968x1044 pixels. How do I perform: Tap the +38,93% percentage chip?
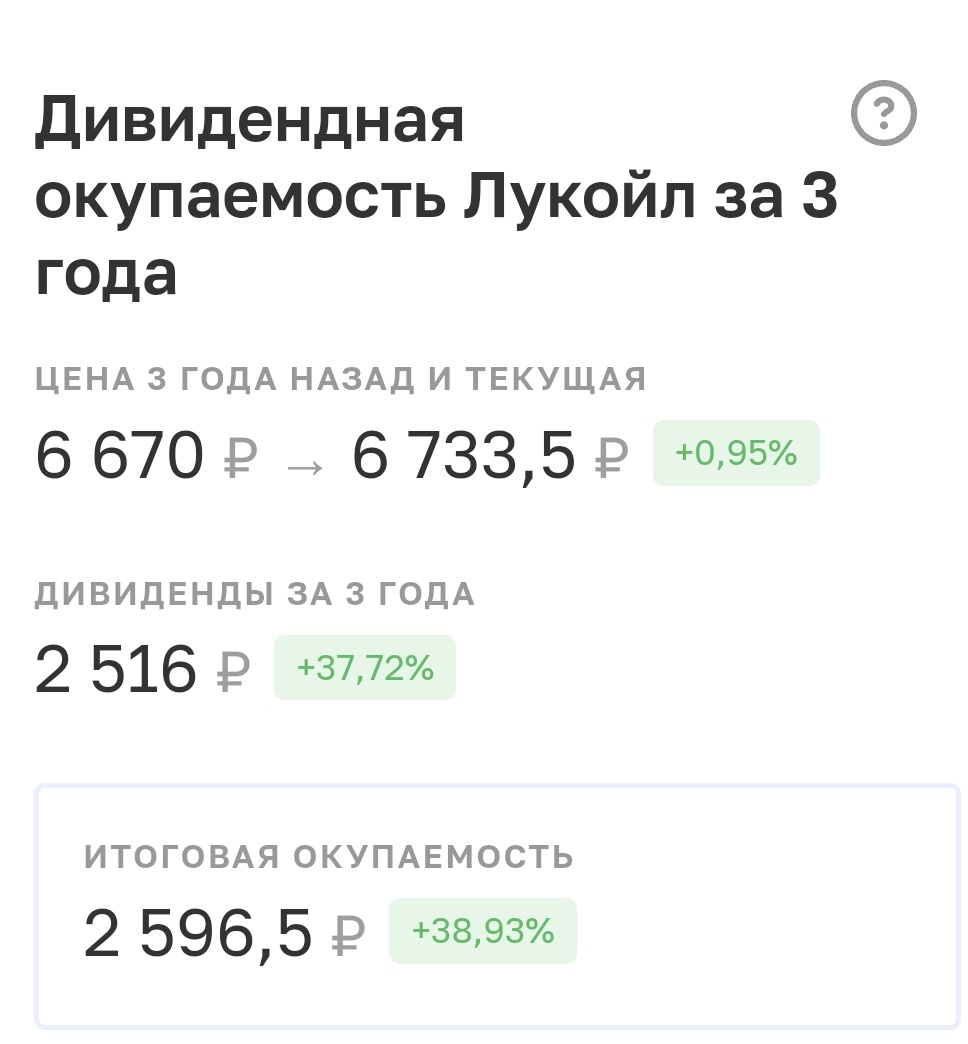click(482, 930)
